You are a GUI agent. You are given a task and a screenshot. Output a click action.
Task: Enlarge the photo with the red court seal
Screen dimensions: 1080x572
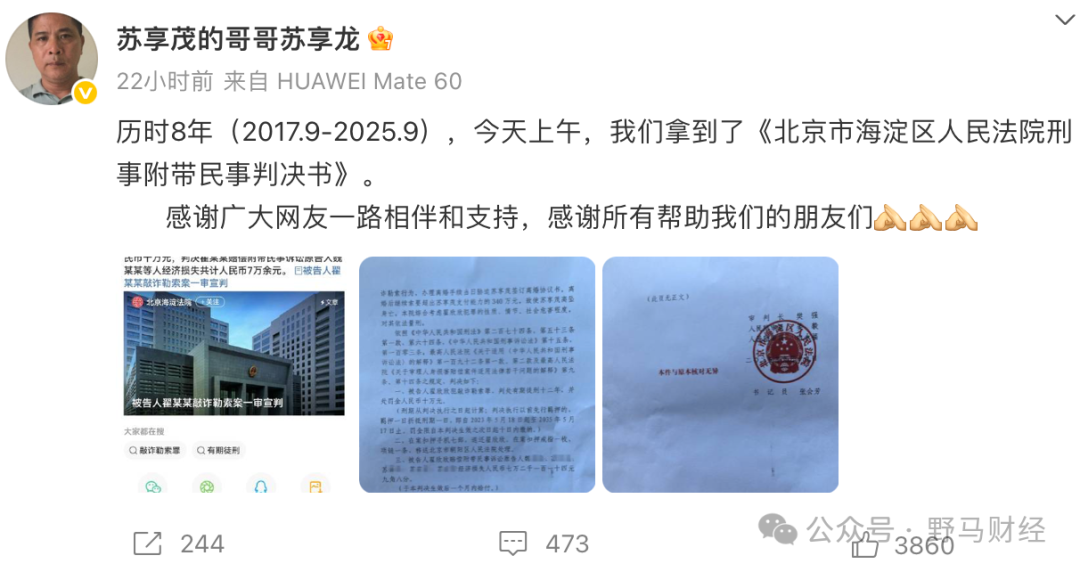[x=720, y=375]
